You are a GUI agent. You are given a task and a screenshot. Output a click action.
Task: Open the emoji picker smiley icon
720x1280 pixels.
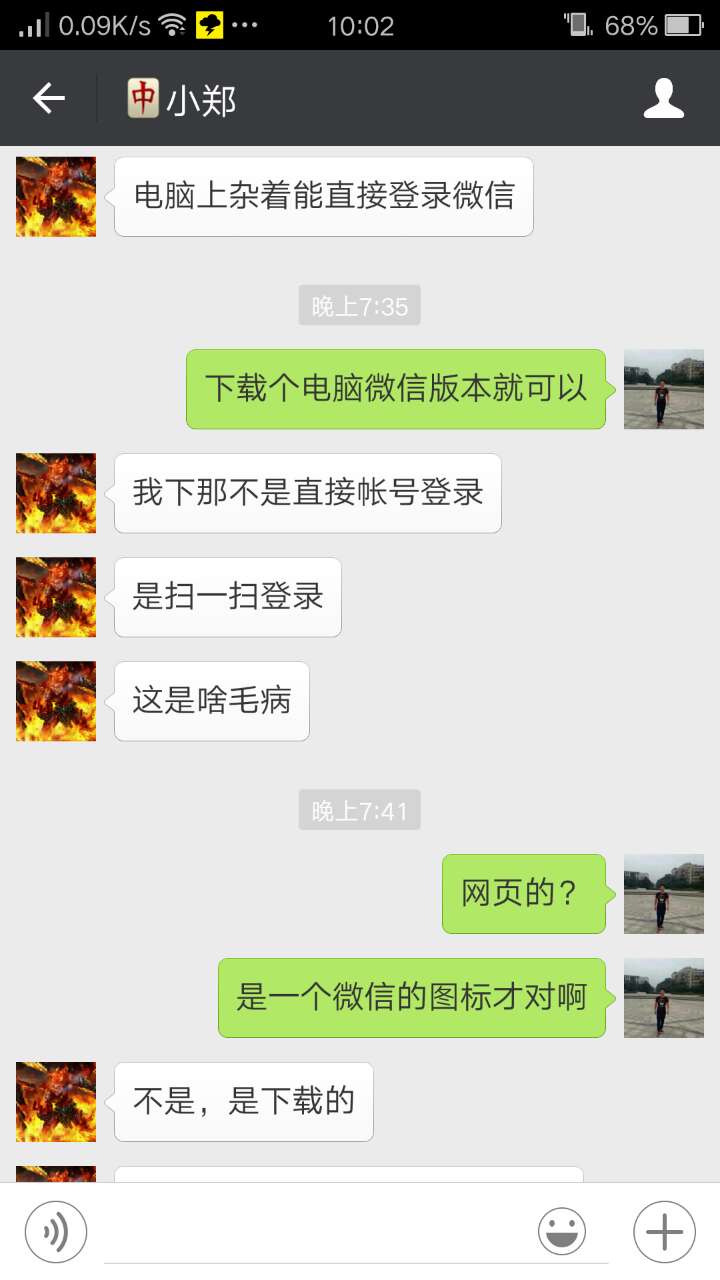coord(561,1231)
